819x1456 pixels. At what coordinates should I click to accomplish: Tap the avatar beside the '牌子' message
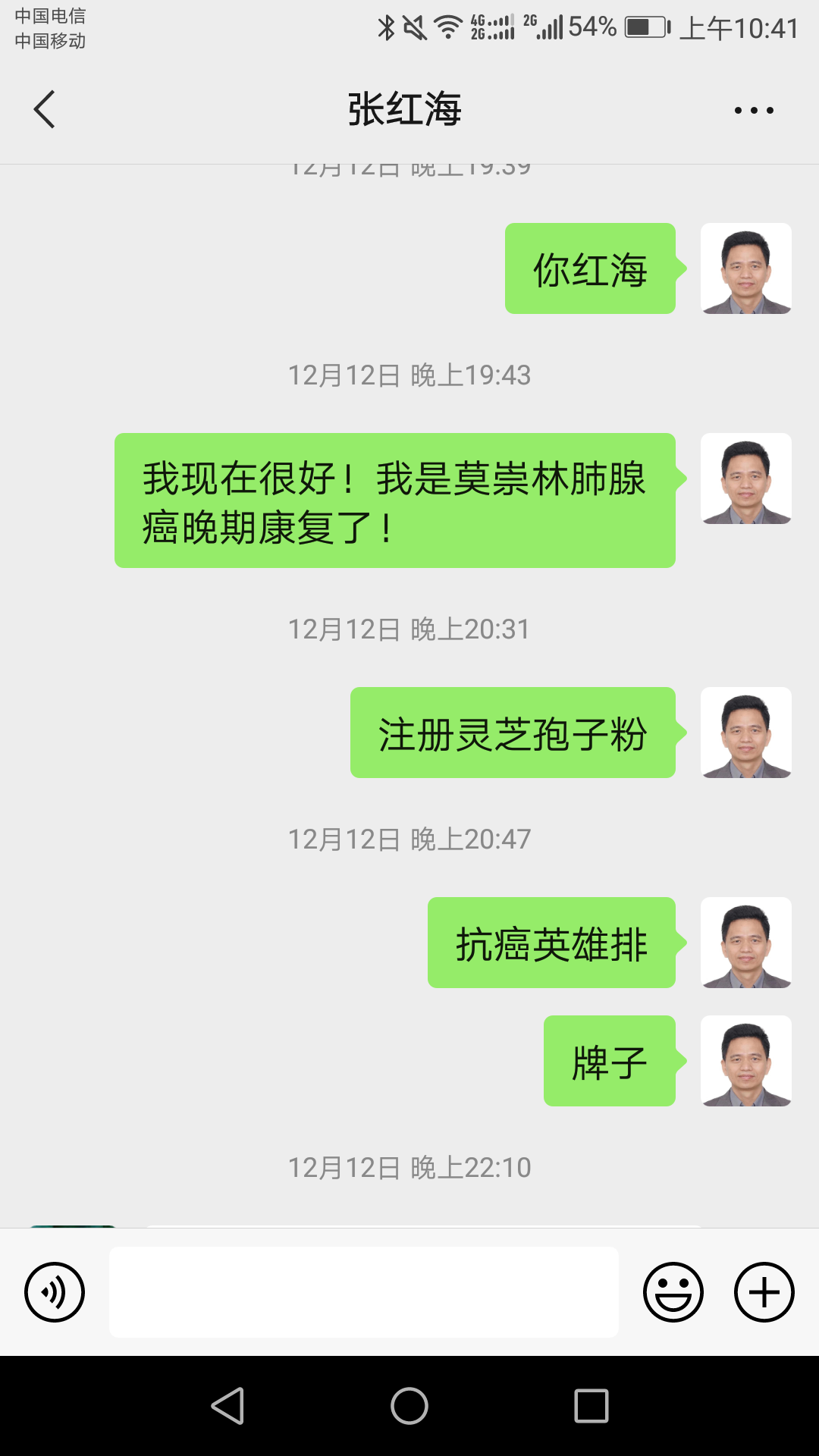click(746, 1062)
